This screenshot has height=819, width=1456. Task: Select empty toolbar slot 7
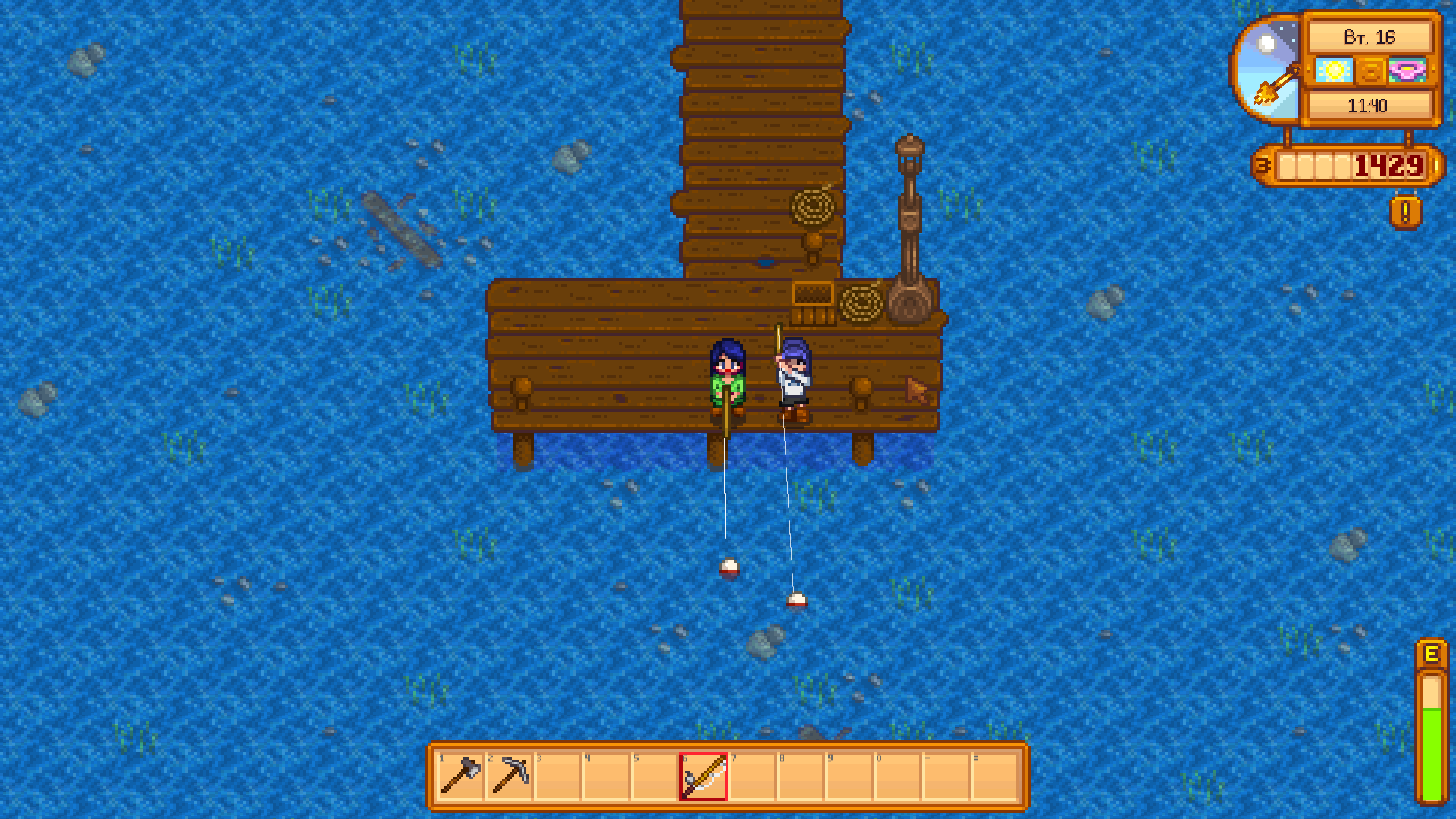coord(752,776)
